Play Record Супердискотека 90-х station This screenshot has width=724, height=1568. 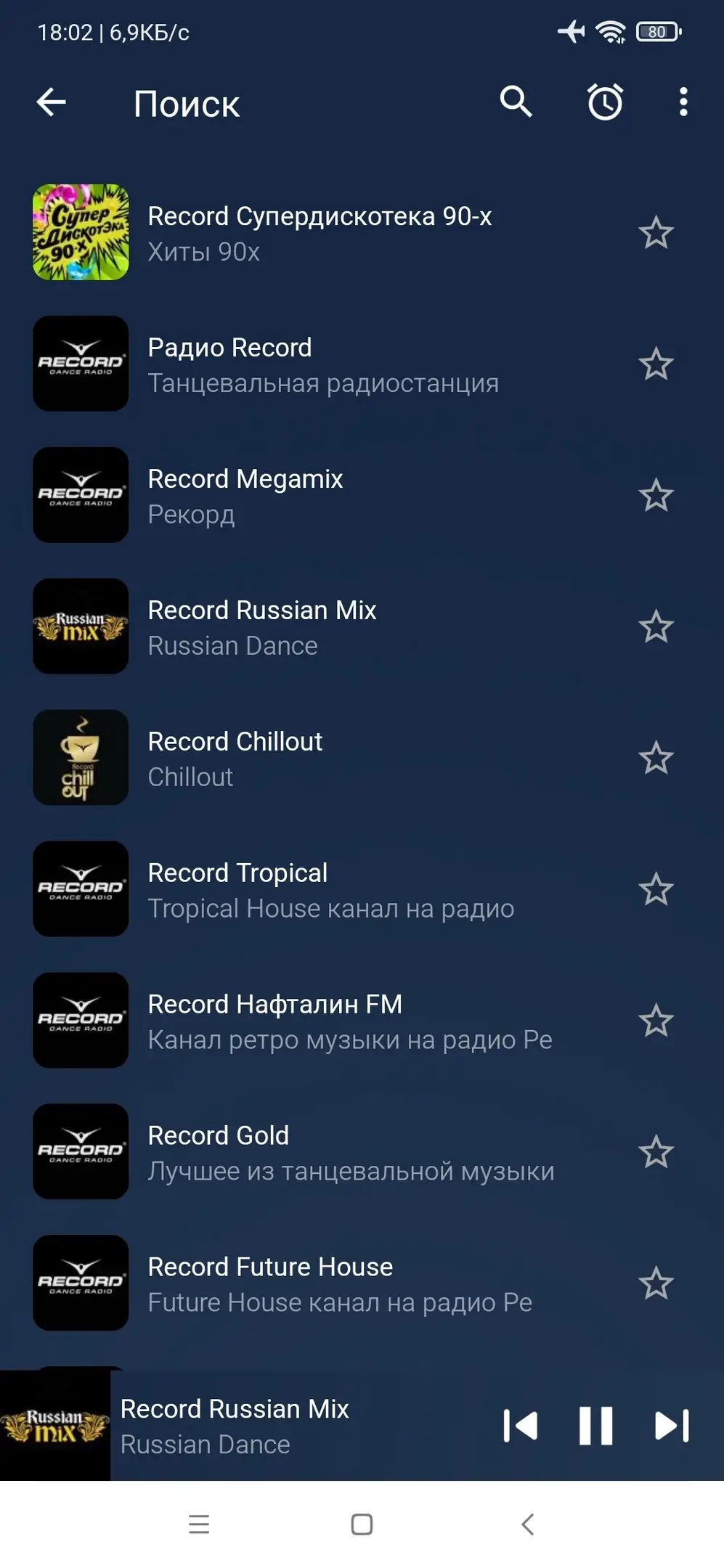point(320,232)
